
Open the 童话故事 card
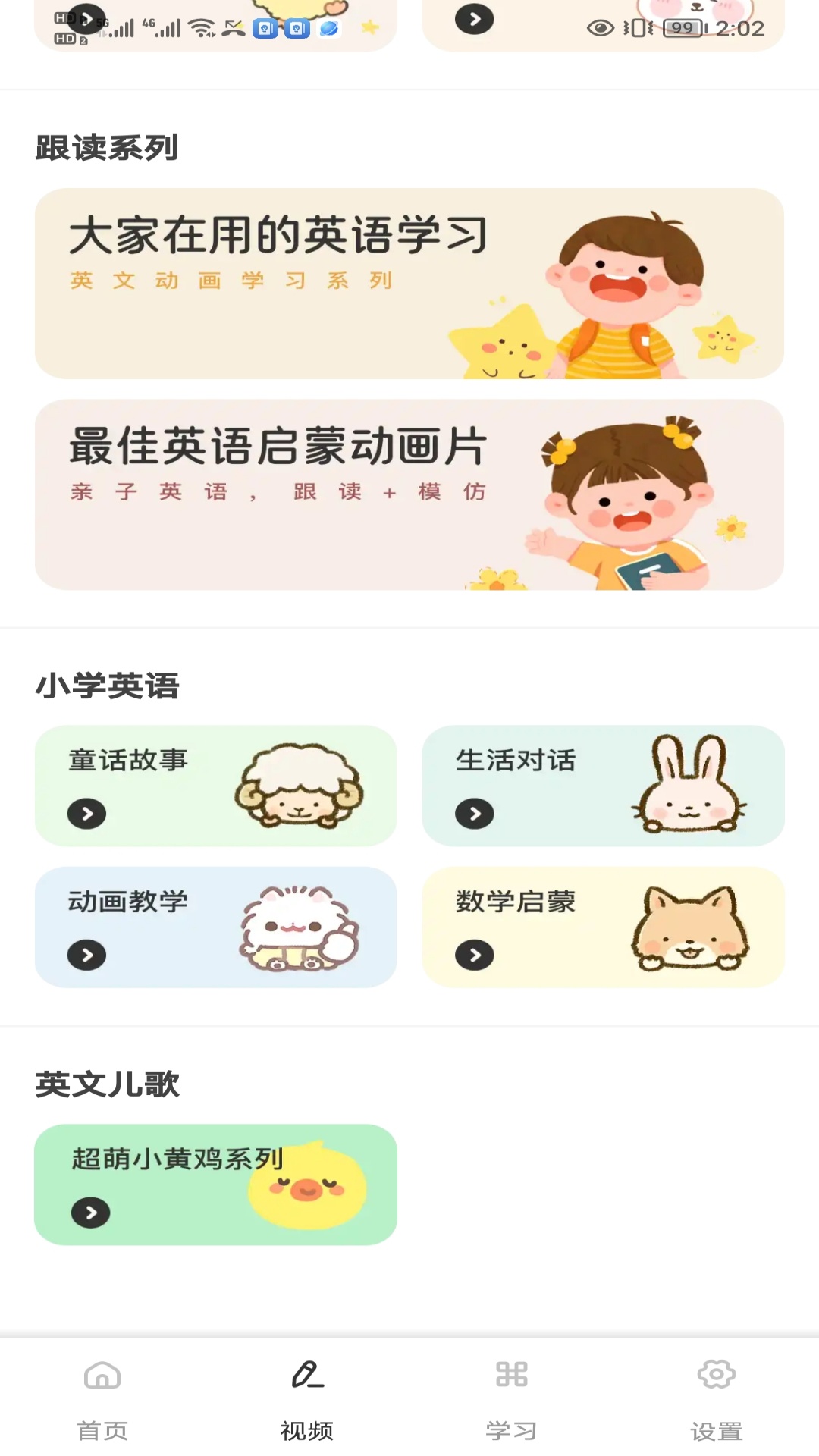pos(215,786)
